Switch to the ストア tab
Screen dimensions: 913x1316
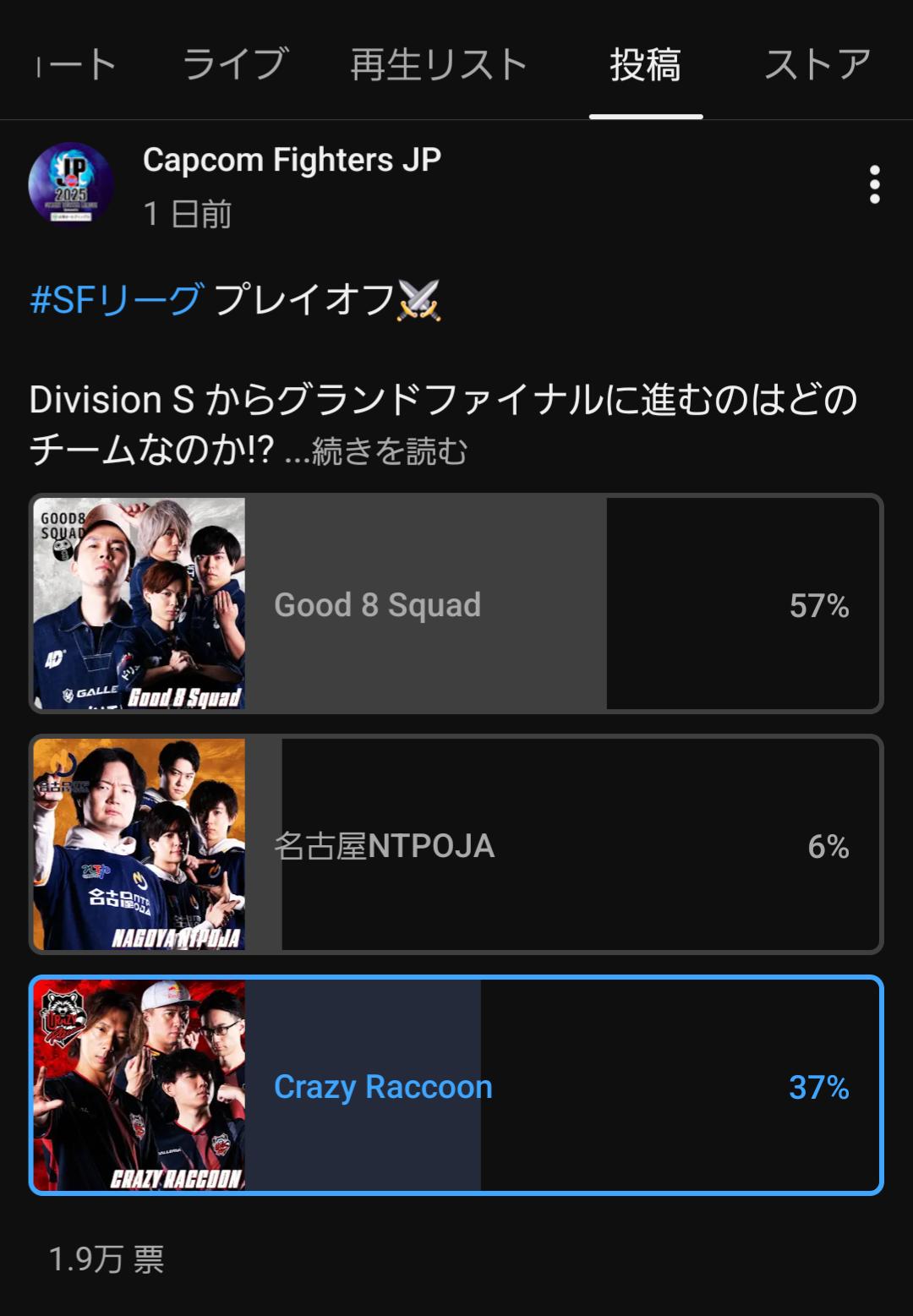[x=817, y=65]
